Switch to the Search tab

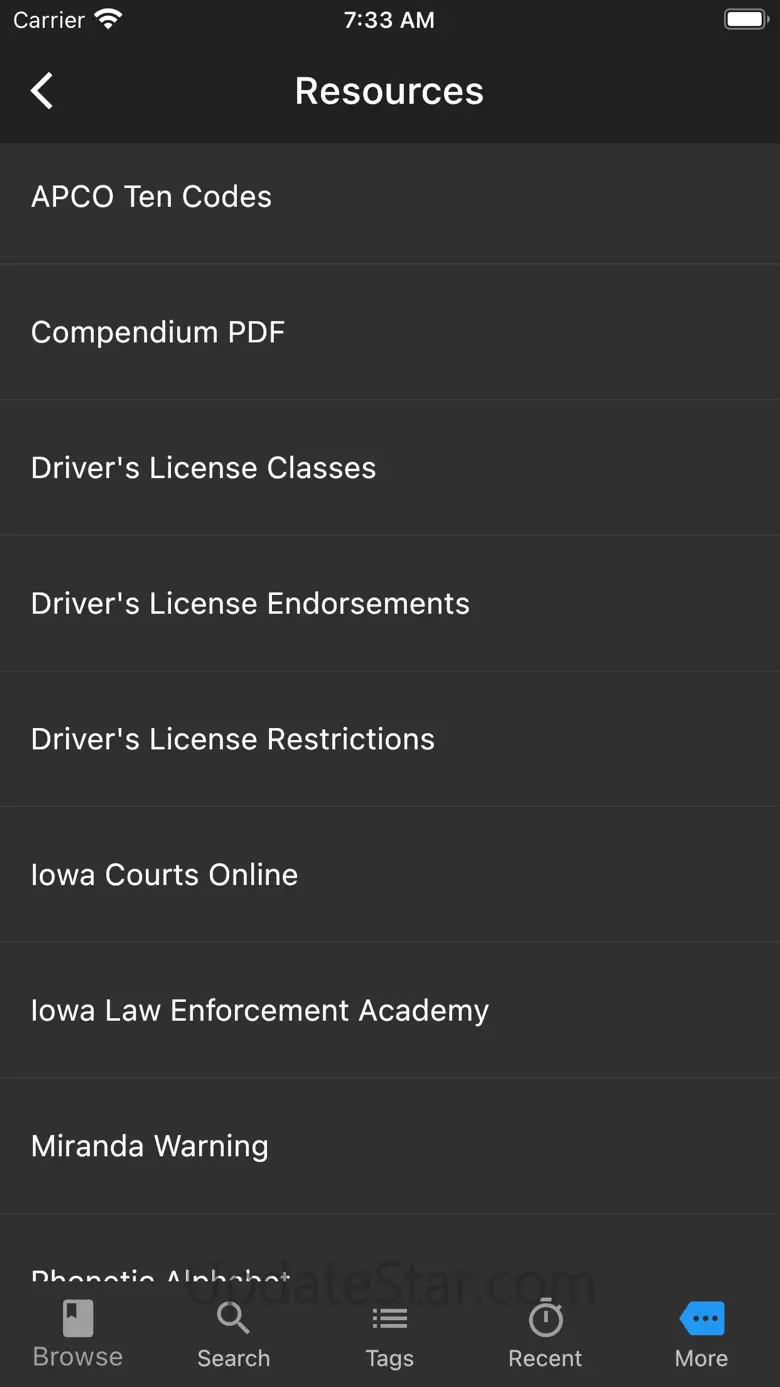[233, 1334]
